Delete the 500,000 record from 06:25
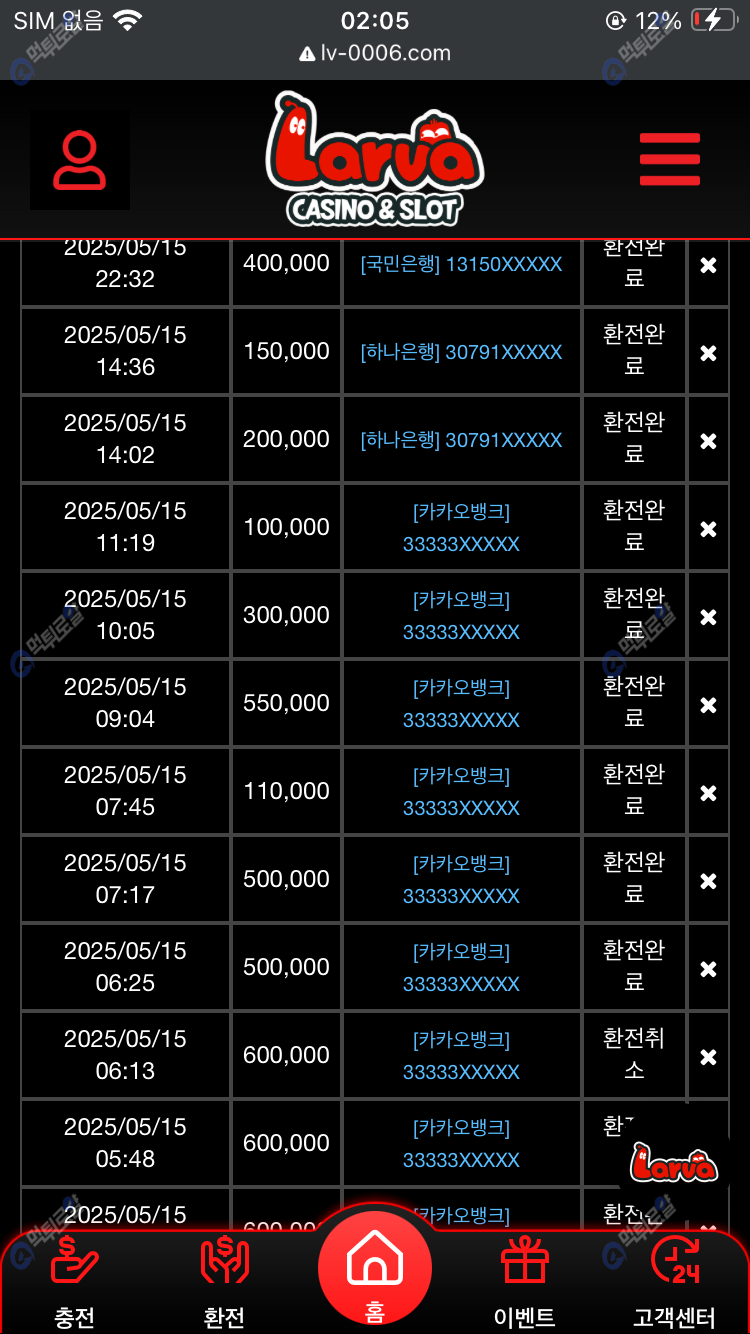This screenshot has height=1334, width=750. point(708,969)
